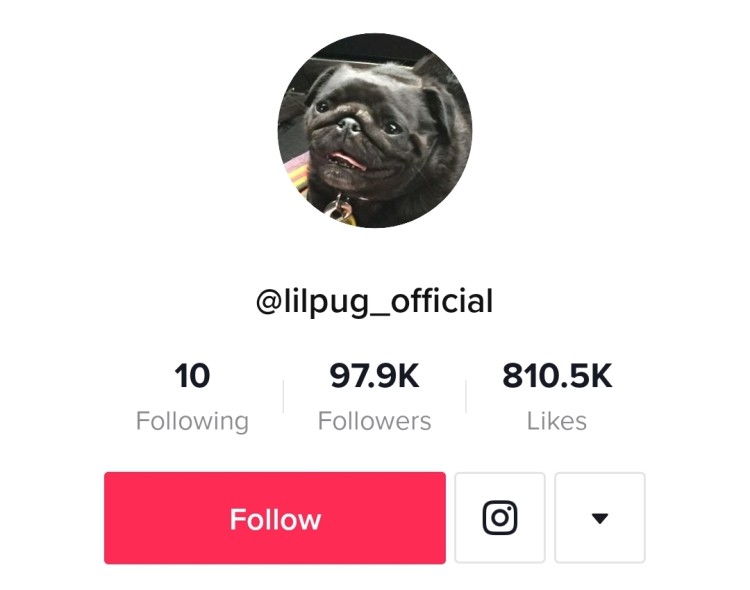This screenshot has height=590, width=750.
Task: Expand the suggested accounts dropdown arrow
Action: click(x=599, y=518)
